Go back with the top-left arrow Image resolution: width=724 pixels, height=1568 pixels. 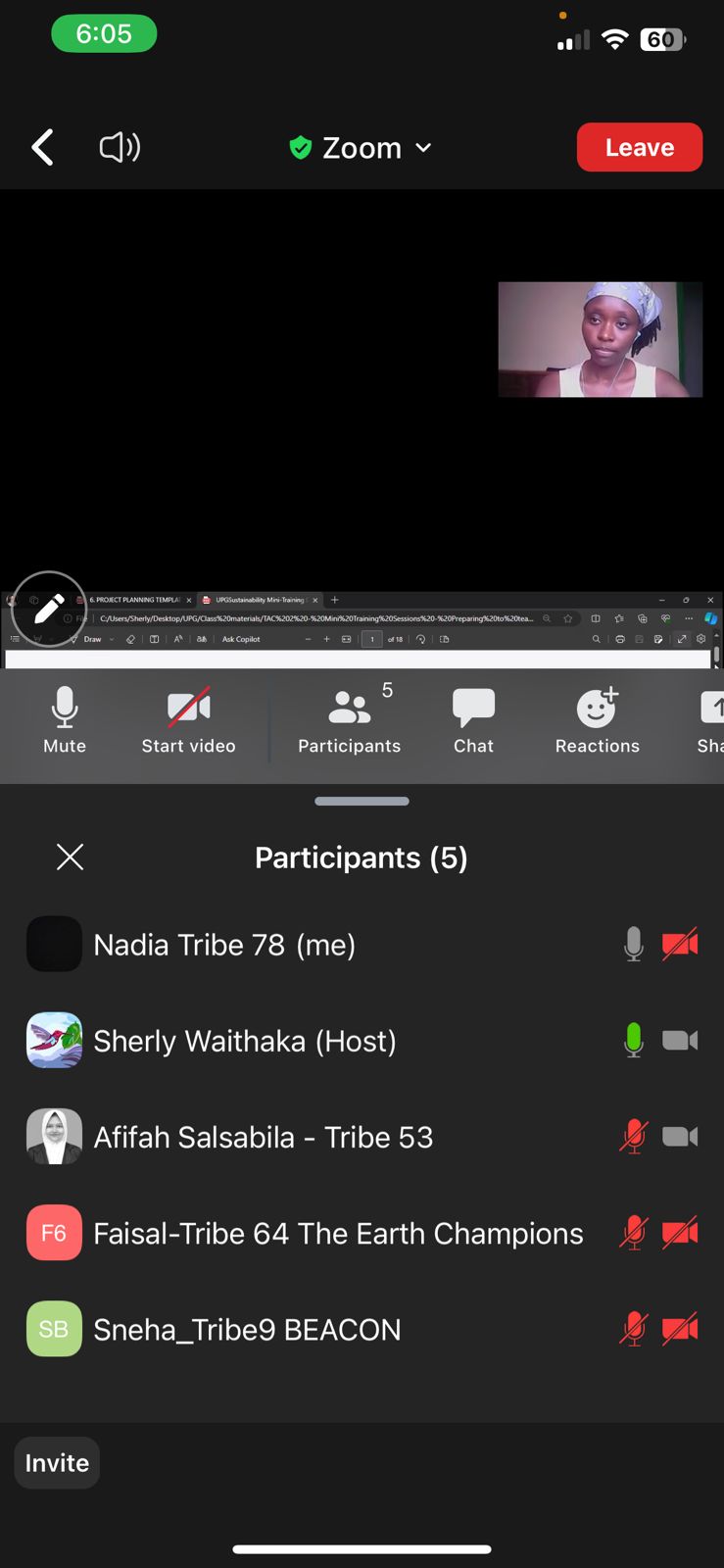(42, 148)
